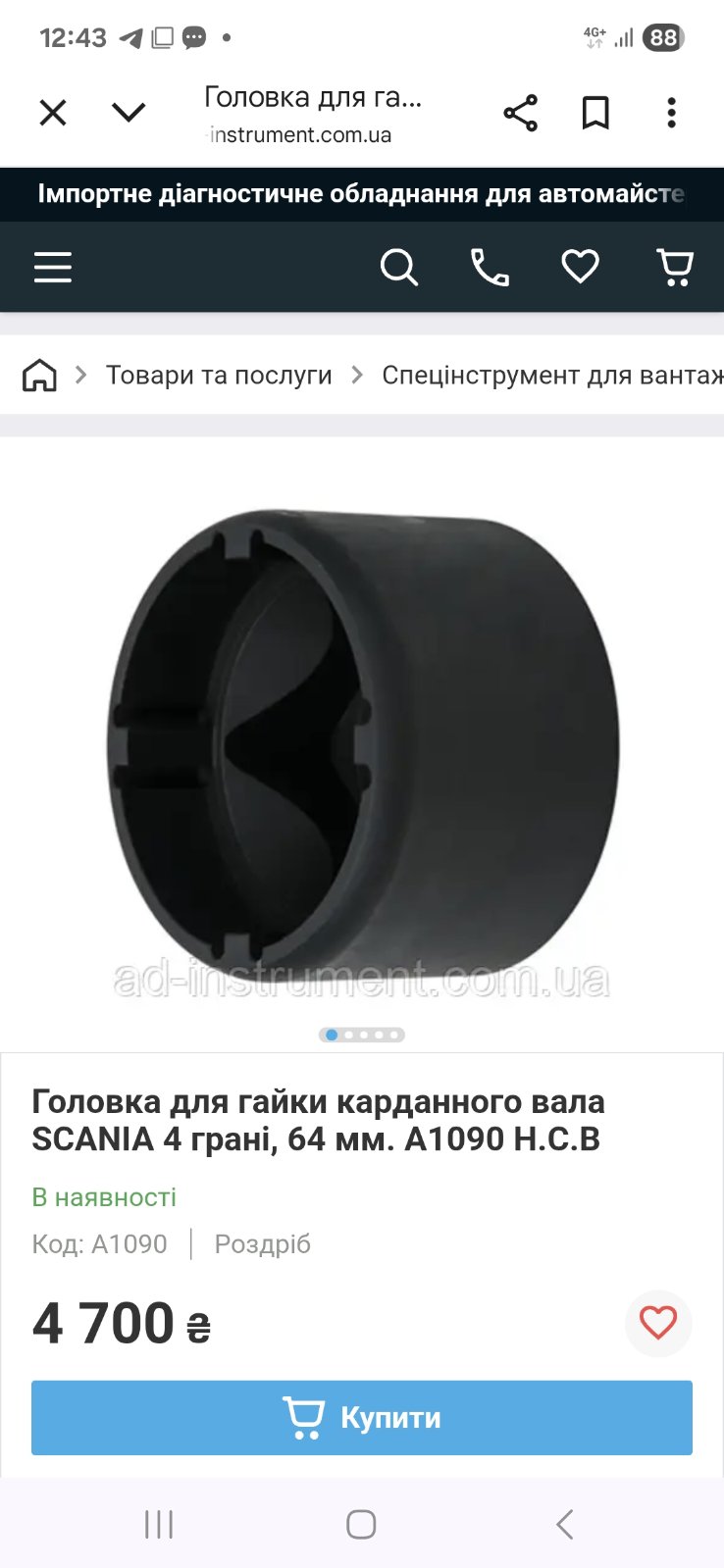Bookmark this page in the browser
The image size is (724, 1568).
(x=595, y=113)
